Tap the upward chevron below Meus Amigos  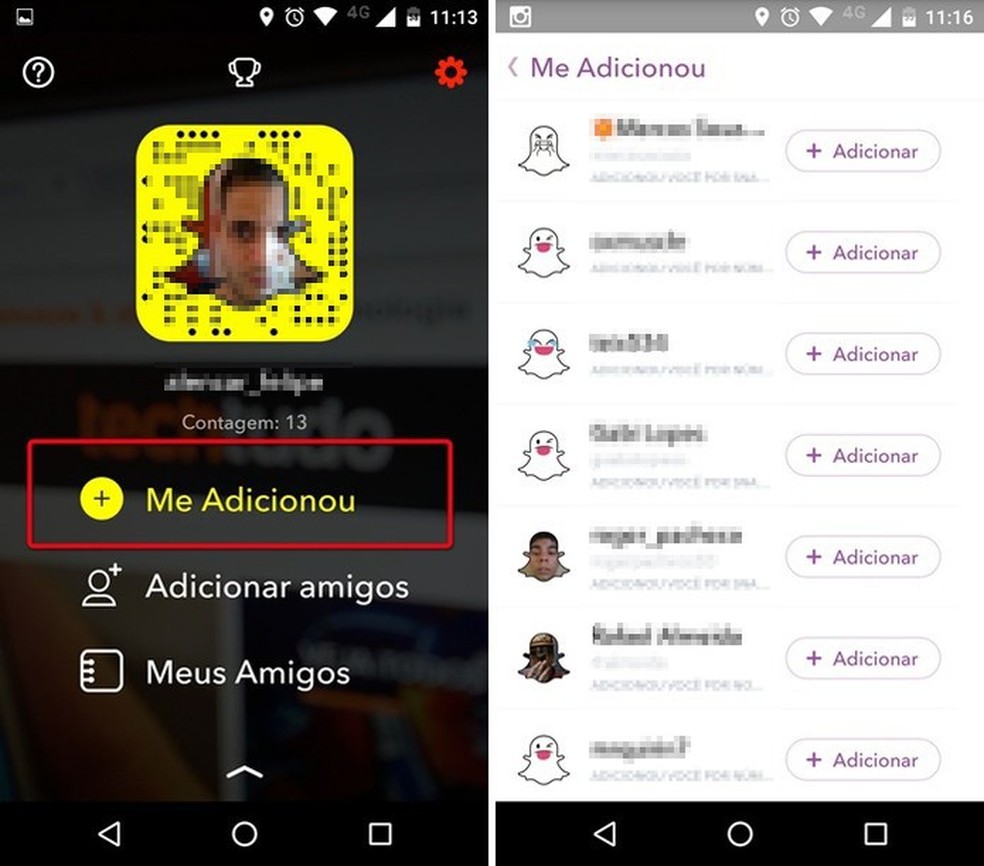click(244, 771)
